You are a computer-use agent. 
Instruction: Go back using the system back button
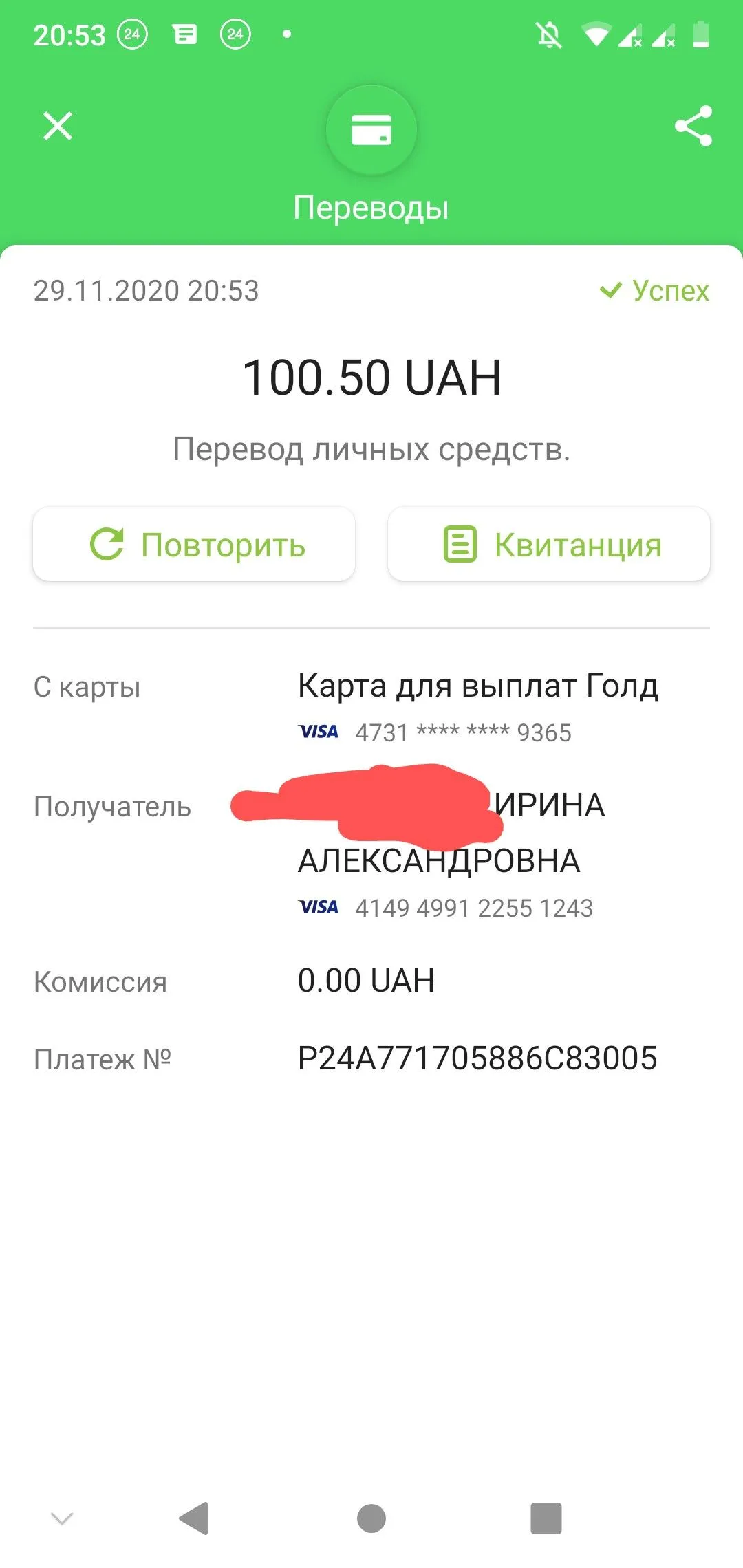point(194,1518)
